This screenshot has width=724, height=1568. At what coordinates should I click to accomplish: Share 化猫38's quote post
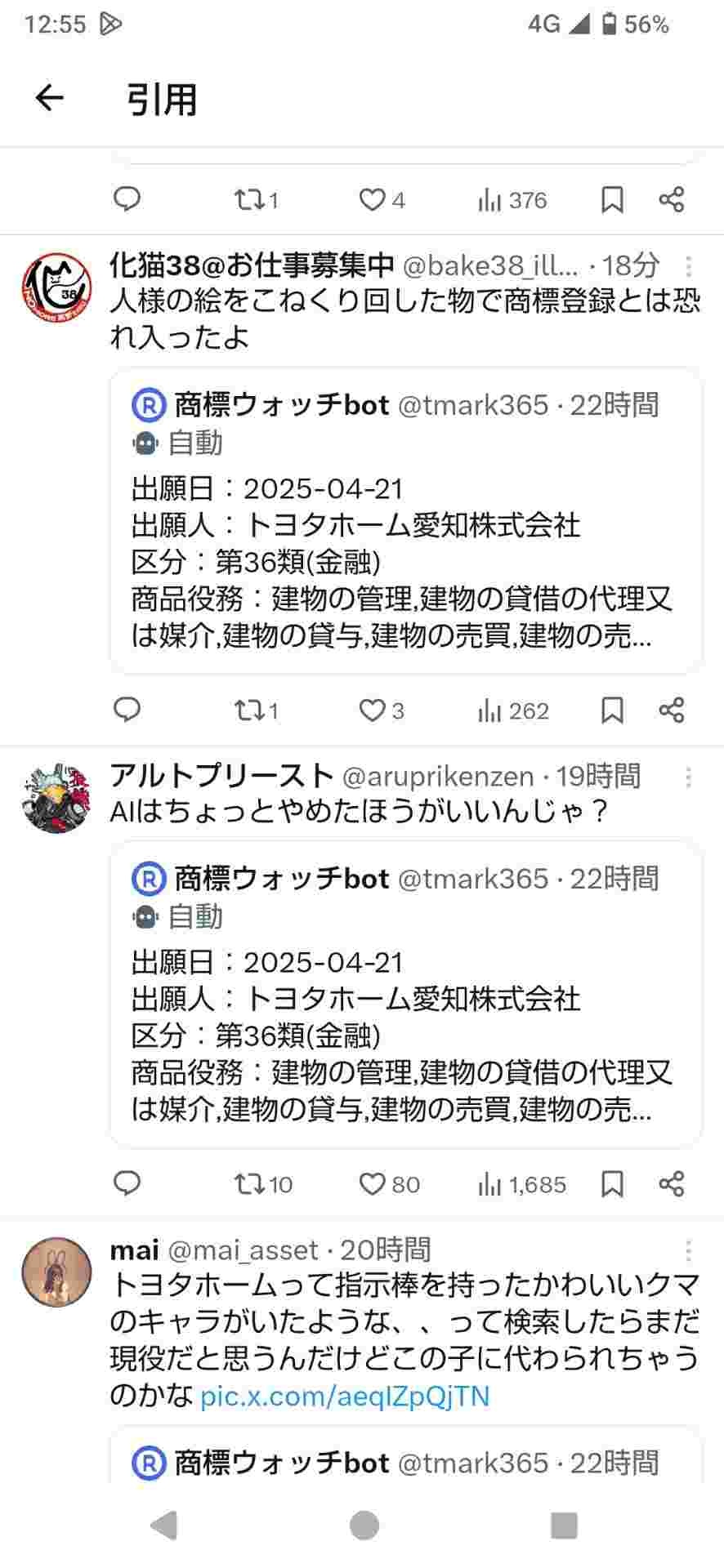pyautogui.click(x=672, y=710)
